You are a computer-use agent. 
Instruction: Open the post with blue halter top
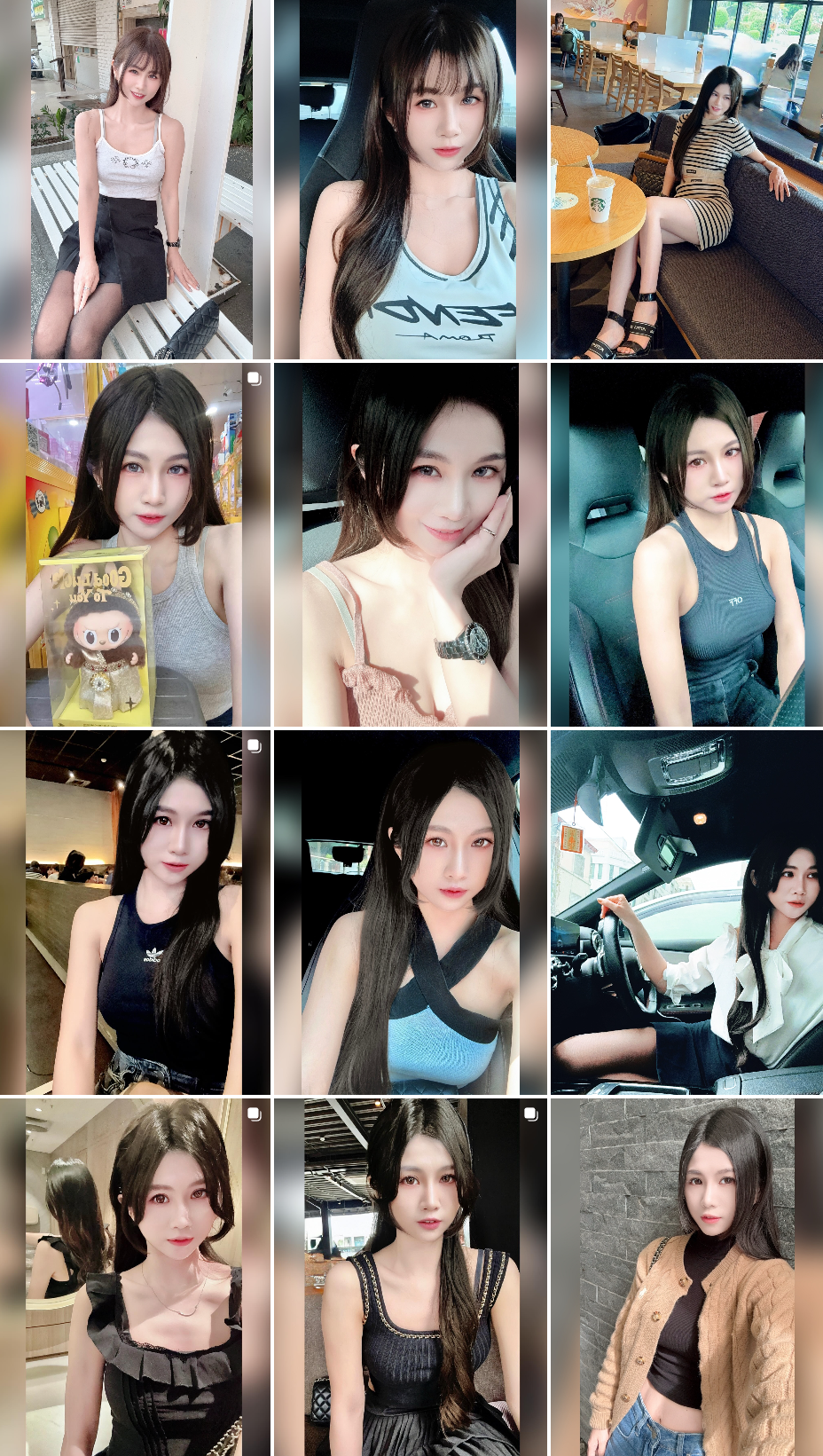tap(410, 912)
